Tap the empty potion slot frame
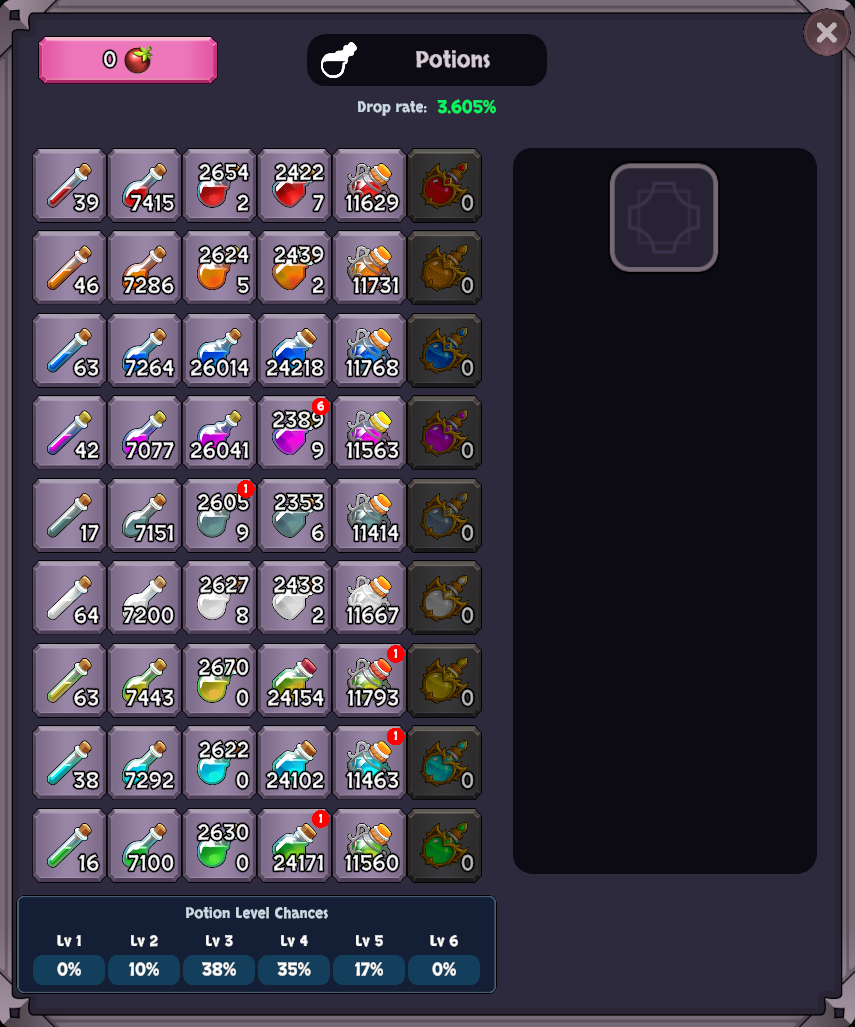 pos(664,217)
